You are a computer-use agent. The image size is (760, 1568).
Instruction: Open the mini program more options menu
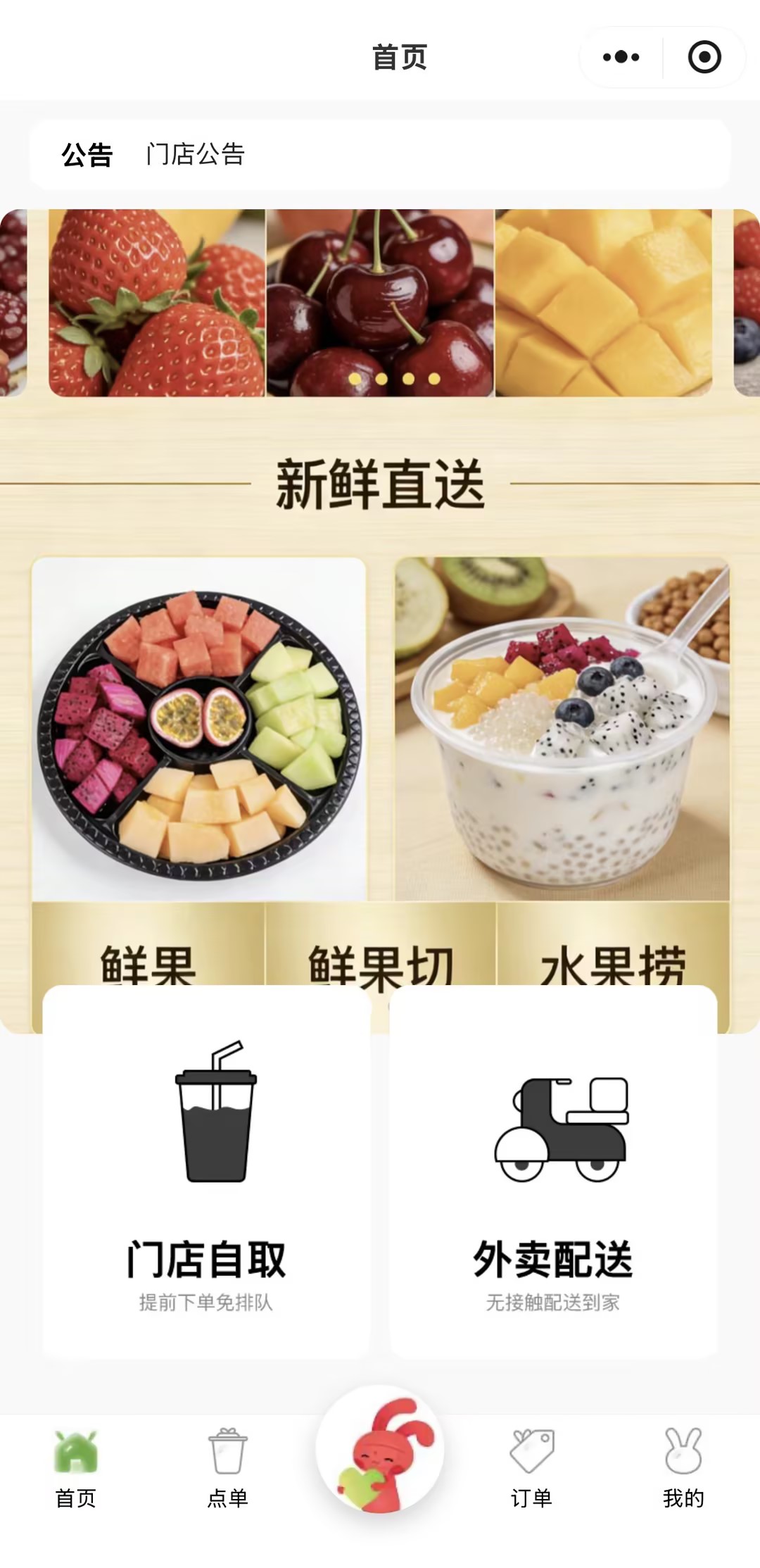[x=621, y=57]
